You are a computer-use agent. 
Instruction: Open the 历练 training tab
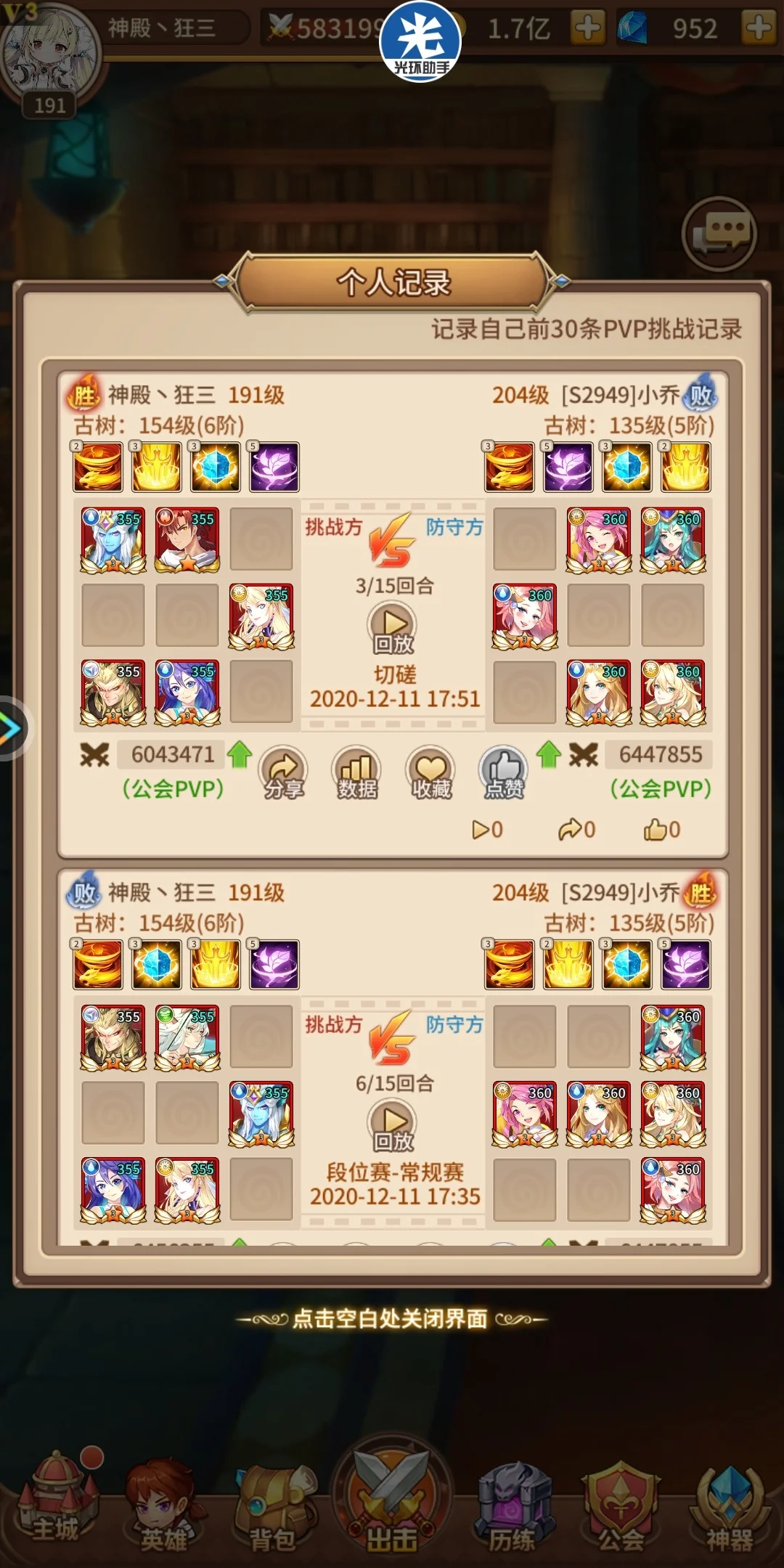pos(512,1510)
